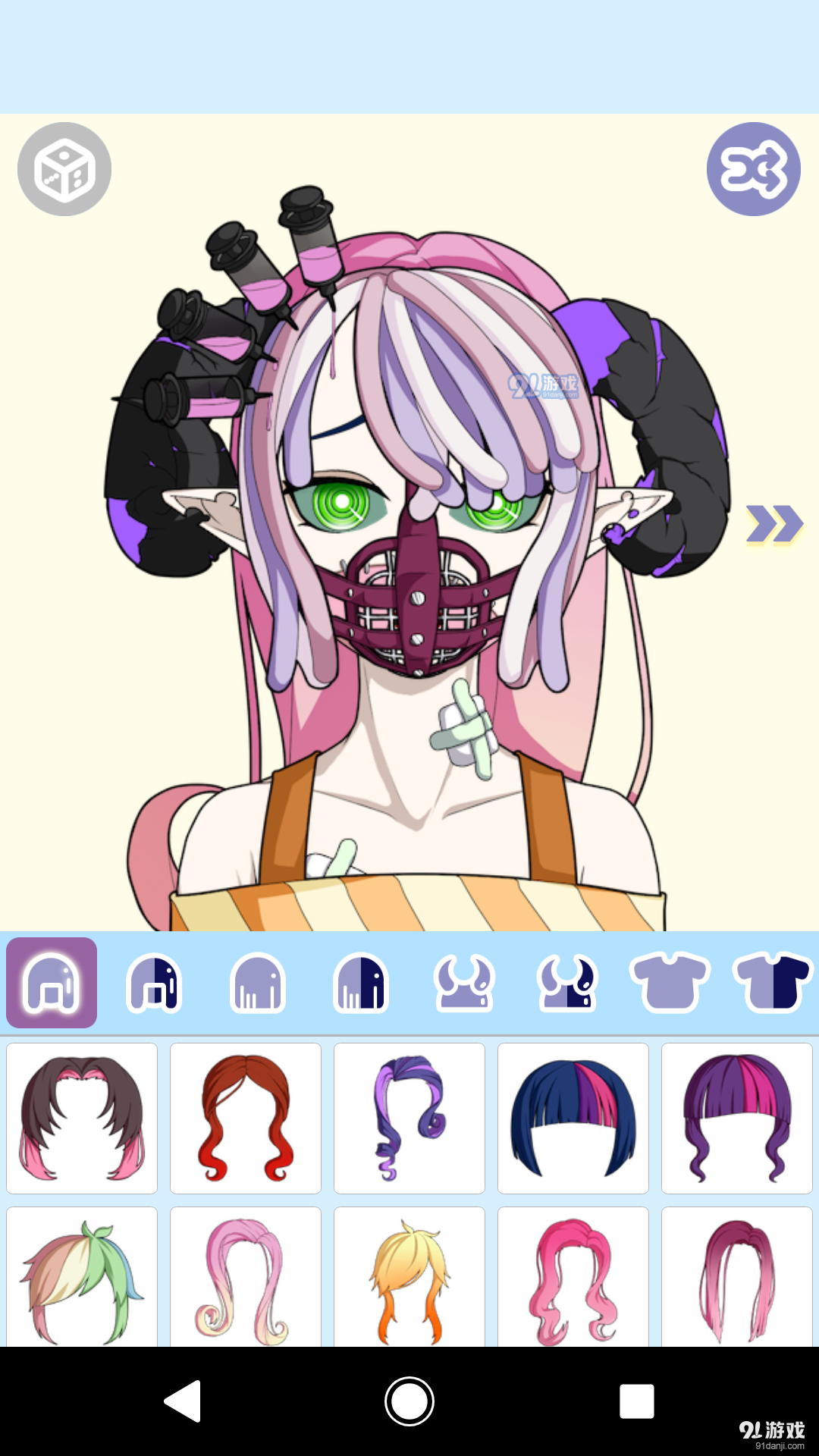Viewport: 819px width, 1456px height.
Task: Switch to the back hair tab
Action: pos(258,983)
